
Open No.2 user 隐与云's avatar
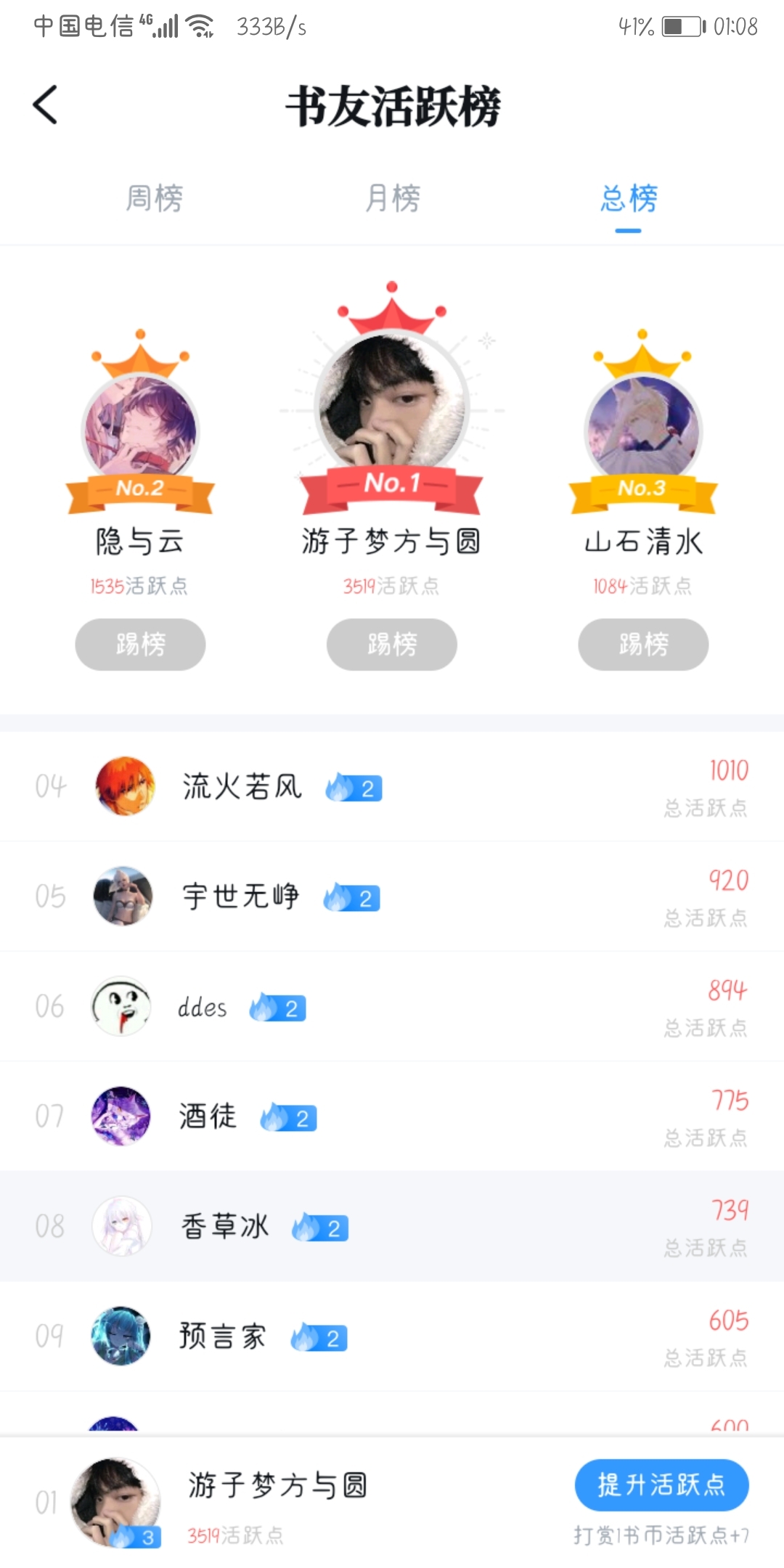[x=140, y=428]
